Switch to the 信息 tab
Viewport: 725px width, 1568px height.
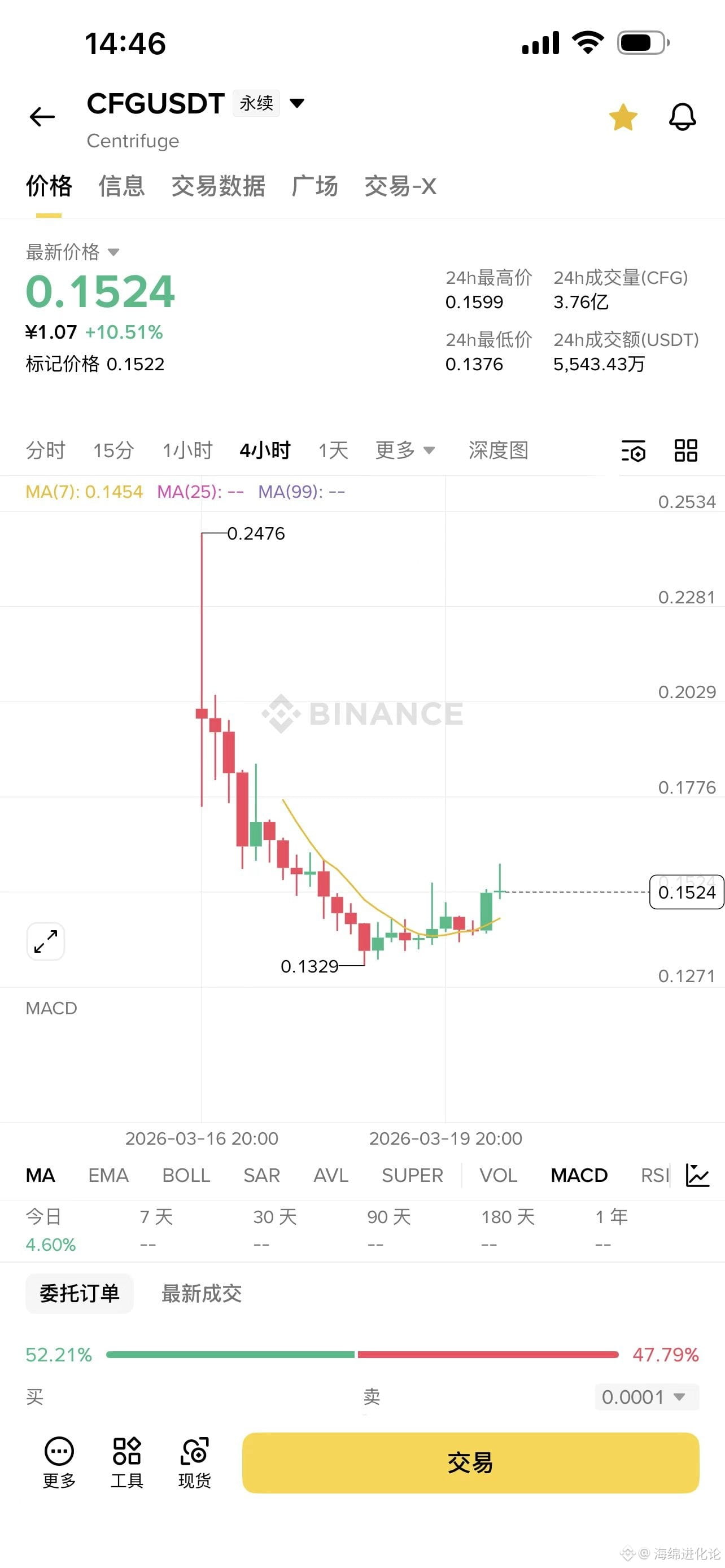click(x=122, y=186)
